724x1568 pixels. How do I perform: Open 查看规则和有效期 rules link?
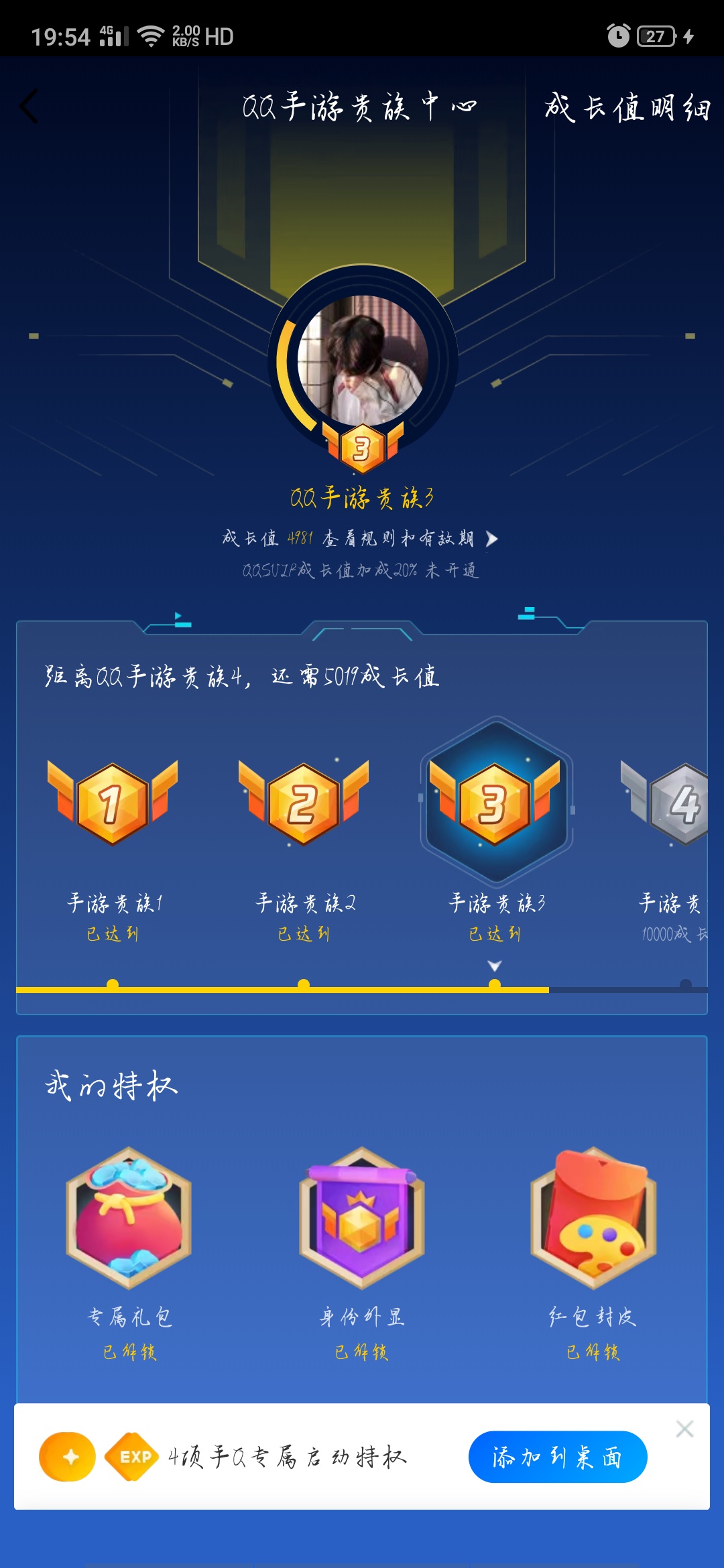(x=409, y=539)
